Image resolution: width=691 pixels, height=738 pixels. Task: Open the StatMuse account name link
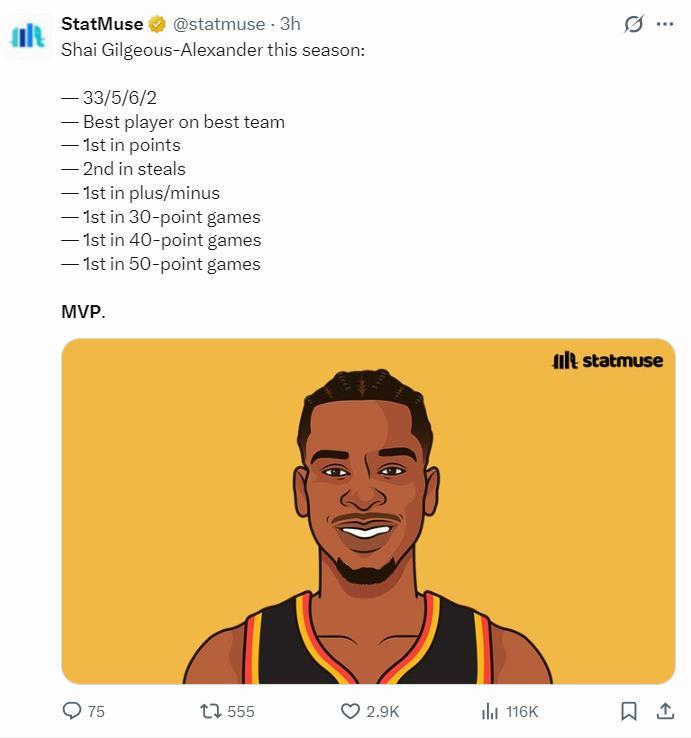pyautogui.click(x=102, y=23)
